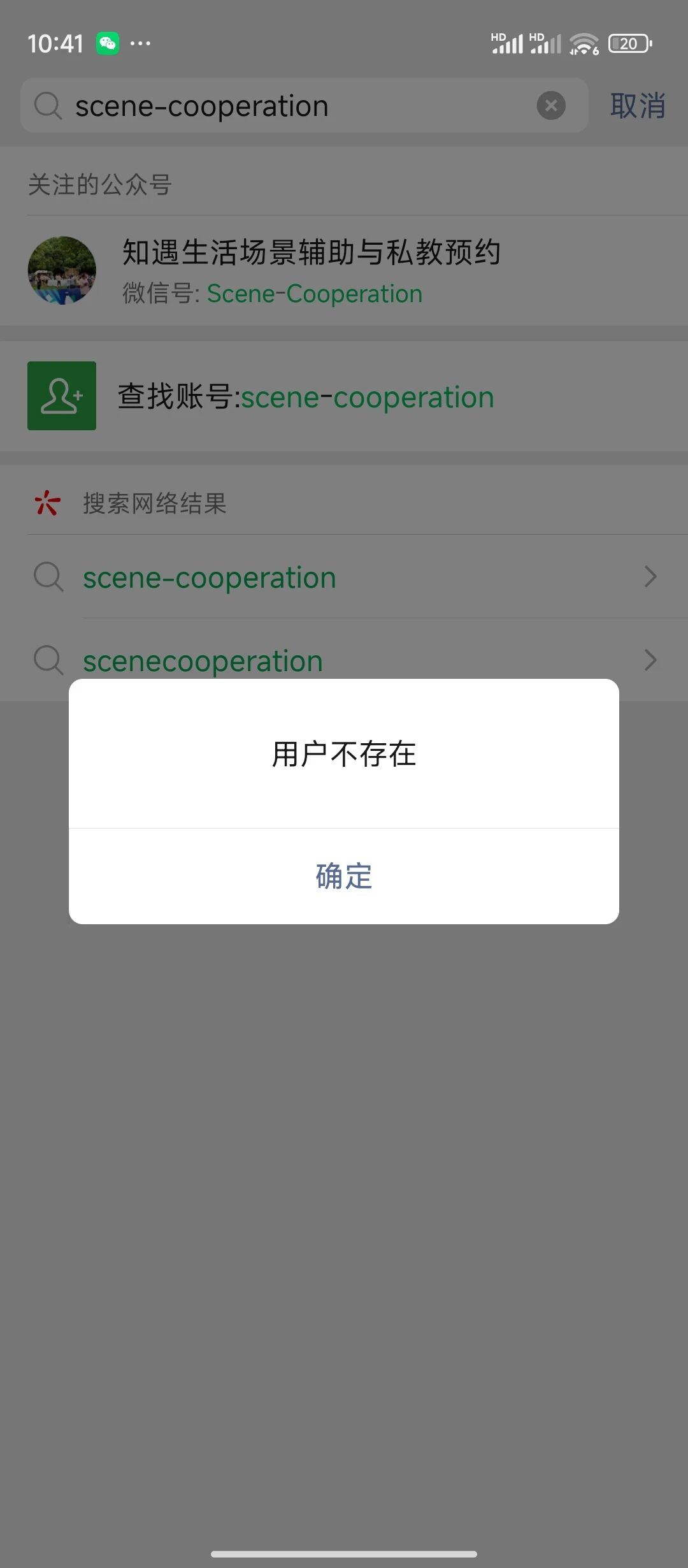688x1568 pixels.
Task: Confirm the dialog by tapping 确定
Action: click(343, 876)
